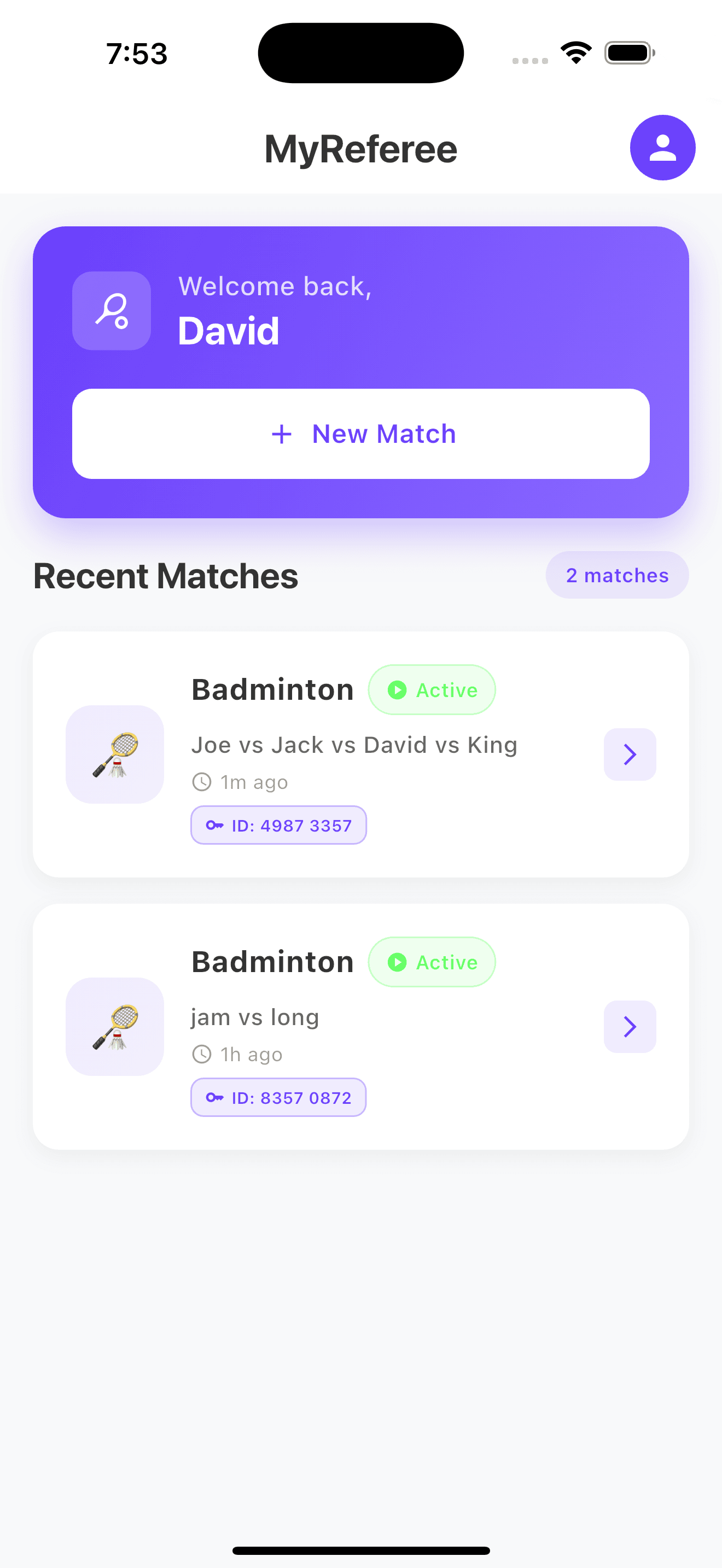Select the MyReferee header title
This screenshot has width=722, height=1568.
point(360,148)
